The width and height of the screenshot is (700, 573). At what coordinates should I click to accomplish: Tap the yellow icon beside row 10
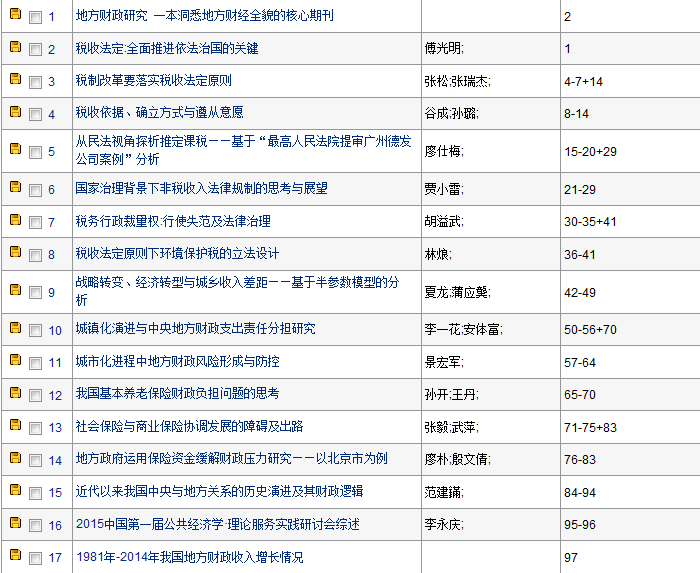point(15,328)
